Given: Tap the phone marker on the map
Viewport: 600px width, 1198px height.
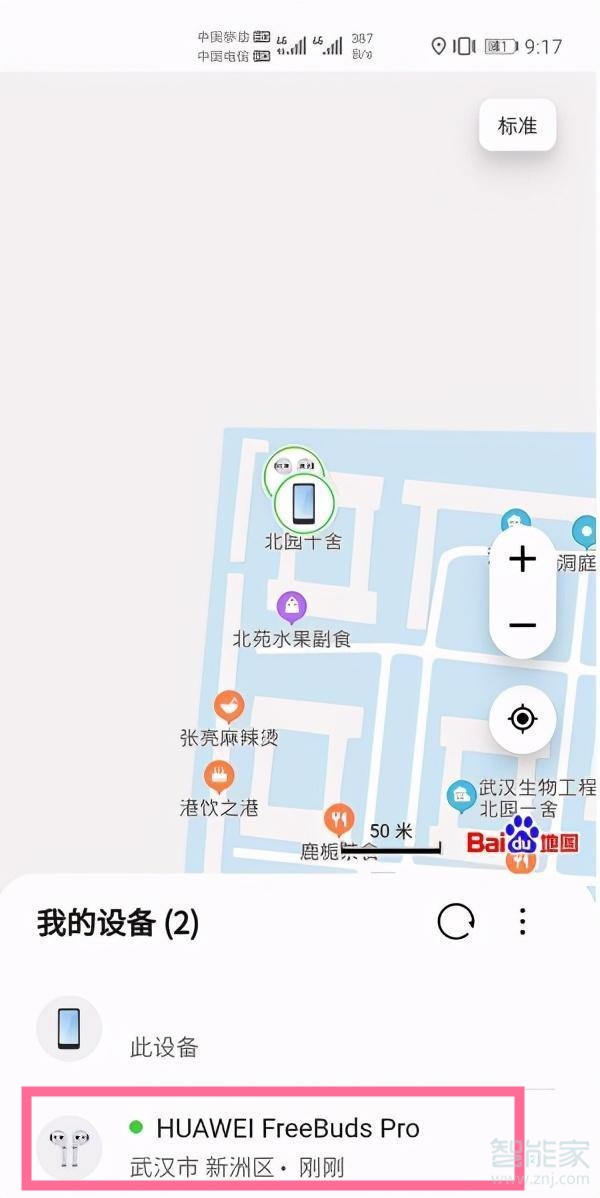Looking at the screenshot, I should [x=304, y=503].
